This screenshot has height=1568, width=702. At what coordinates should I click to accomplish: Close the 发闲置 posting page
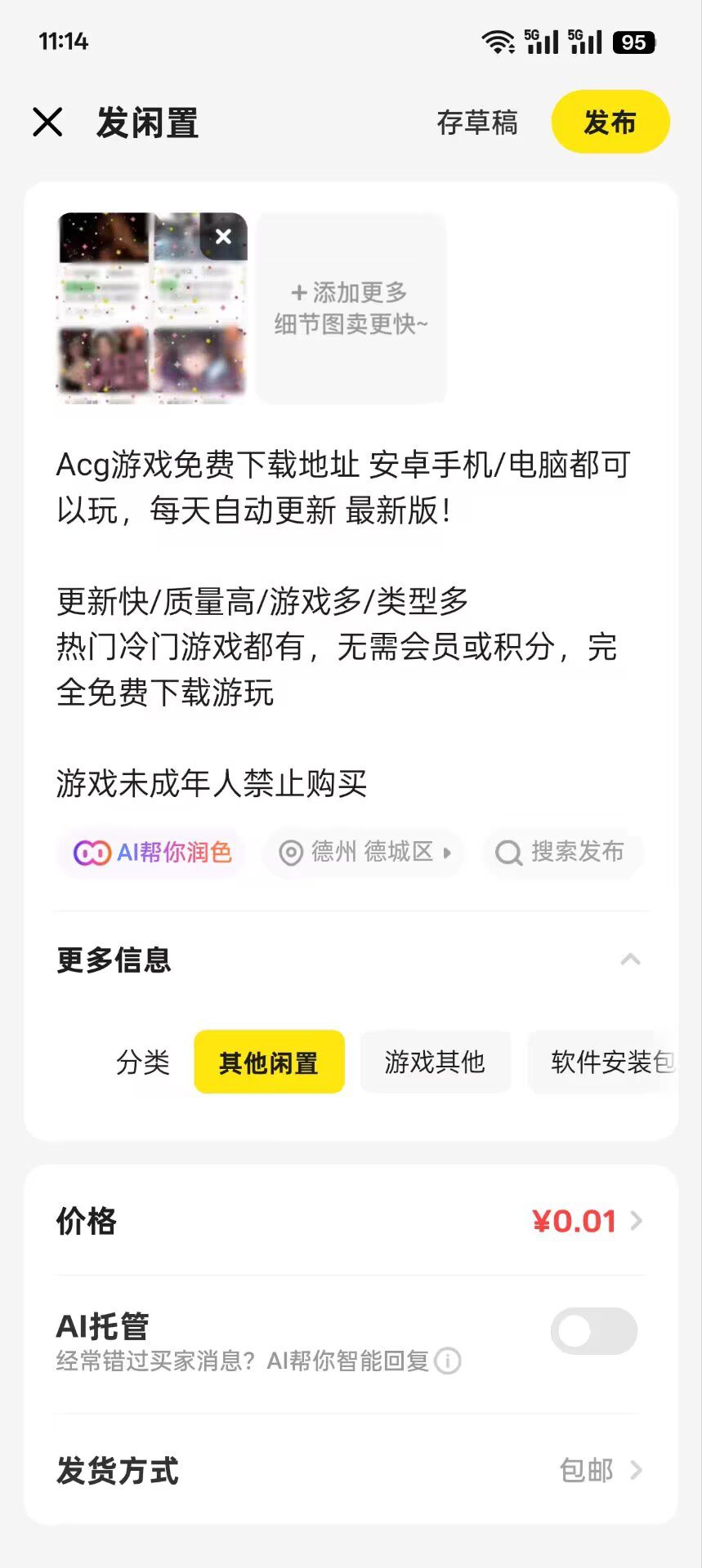[x=47, y=122]
